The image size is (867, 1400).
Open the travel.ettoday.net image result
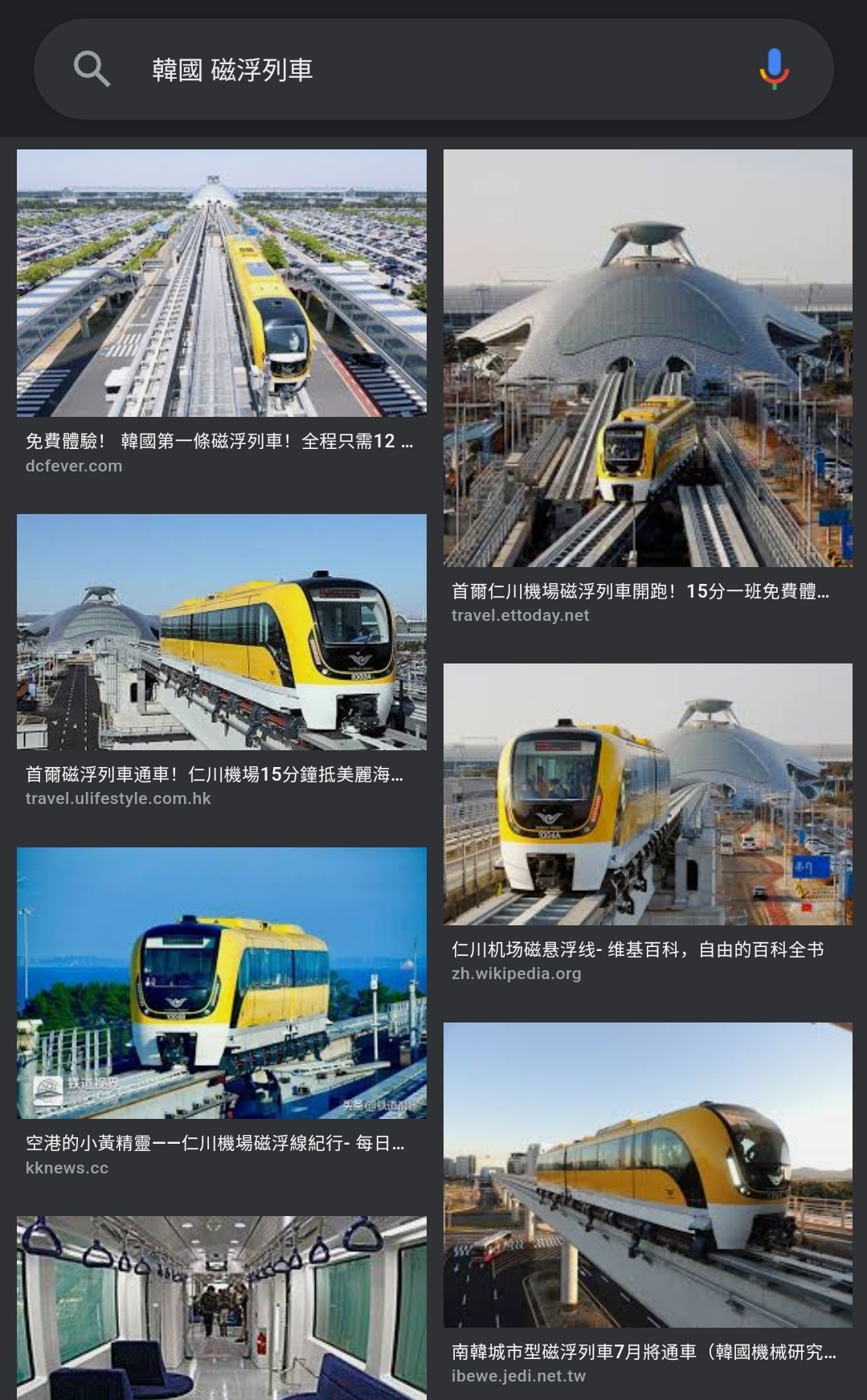[648, 358]
